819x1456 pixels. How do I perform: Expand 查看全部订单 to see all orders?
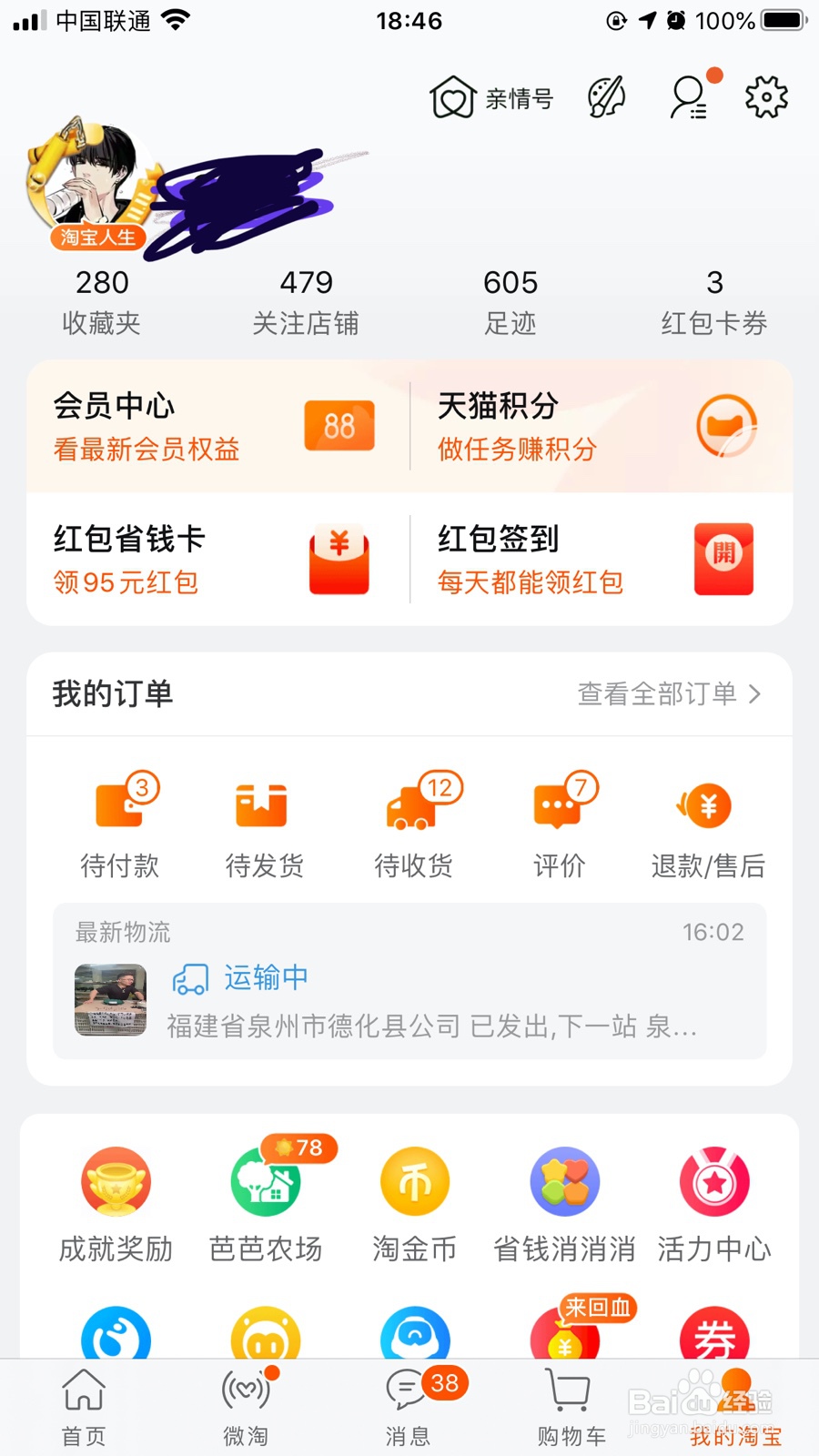pyautogui.click(x=669, y=694)
